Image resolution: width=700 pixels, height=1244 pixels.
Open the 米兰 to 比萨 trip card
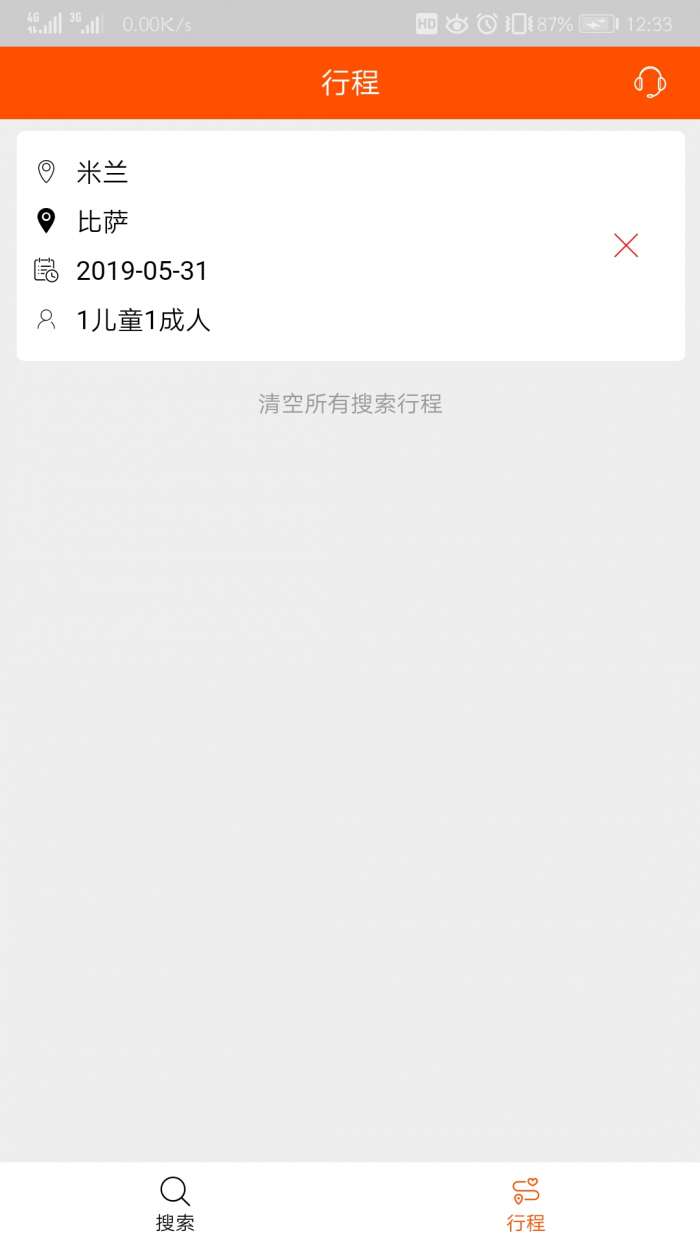click(300, 246)
